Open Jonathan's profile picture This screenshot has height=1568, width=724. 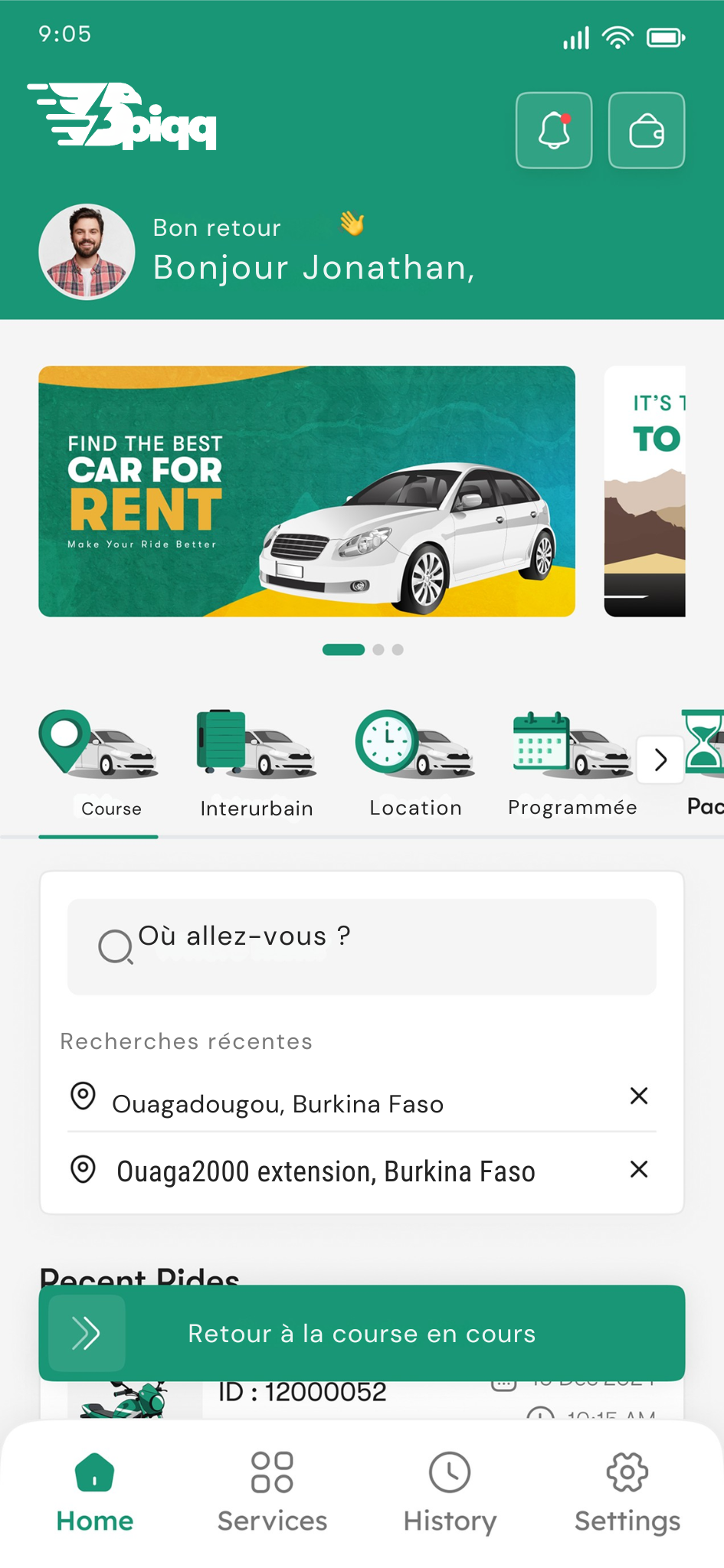click(x=87, y=252)
